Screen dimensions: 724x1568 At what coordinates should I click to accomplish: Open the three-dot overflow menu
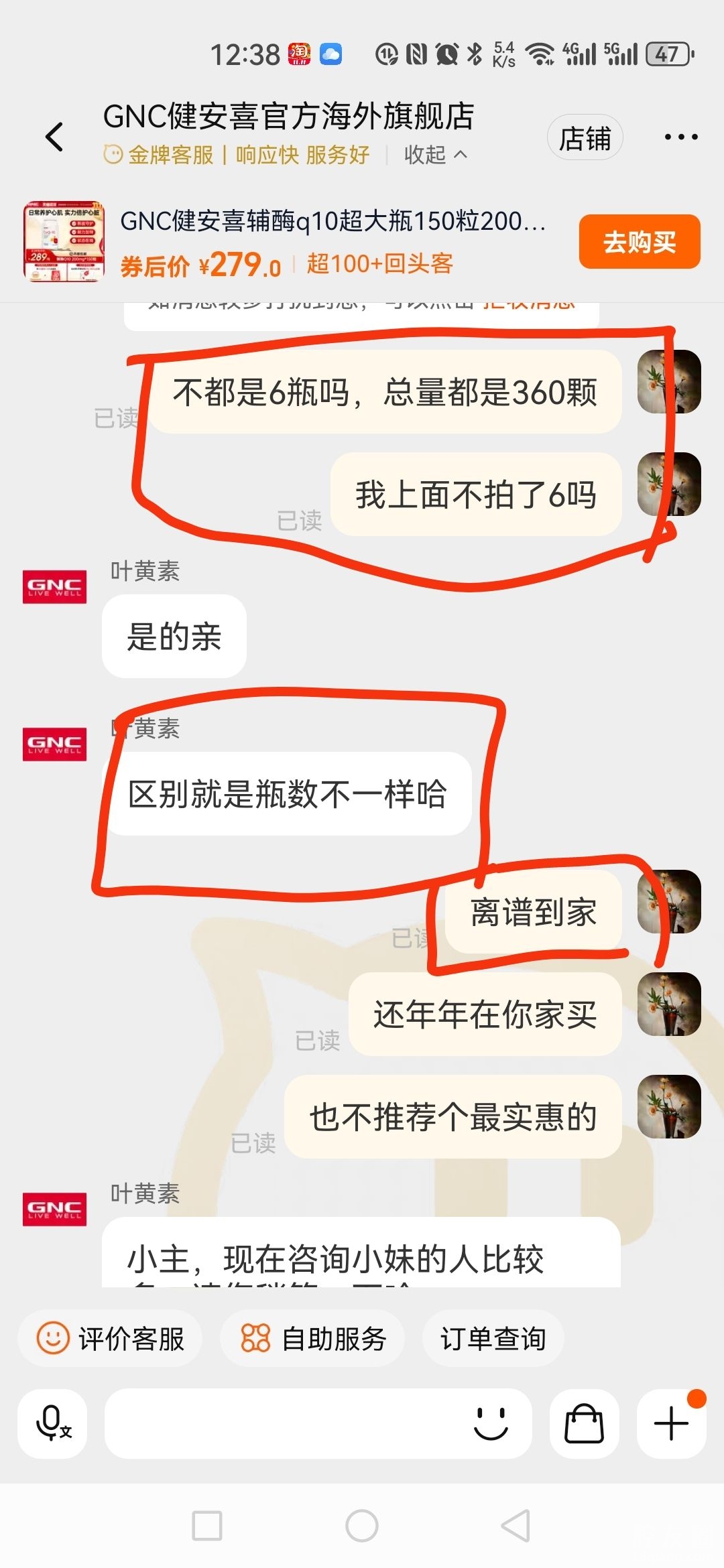[680, 137]
